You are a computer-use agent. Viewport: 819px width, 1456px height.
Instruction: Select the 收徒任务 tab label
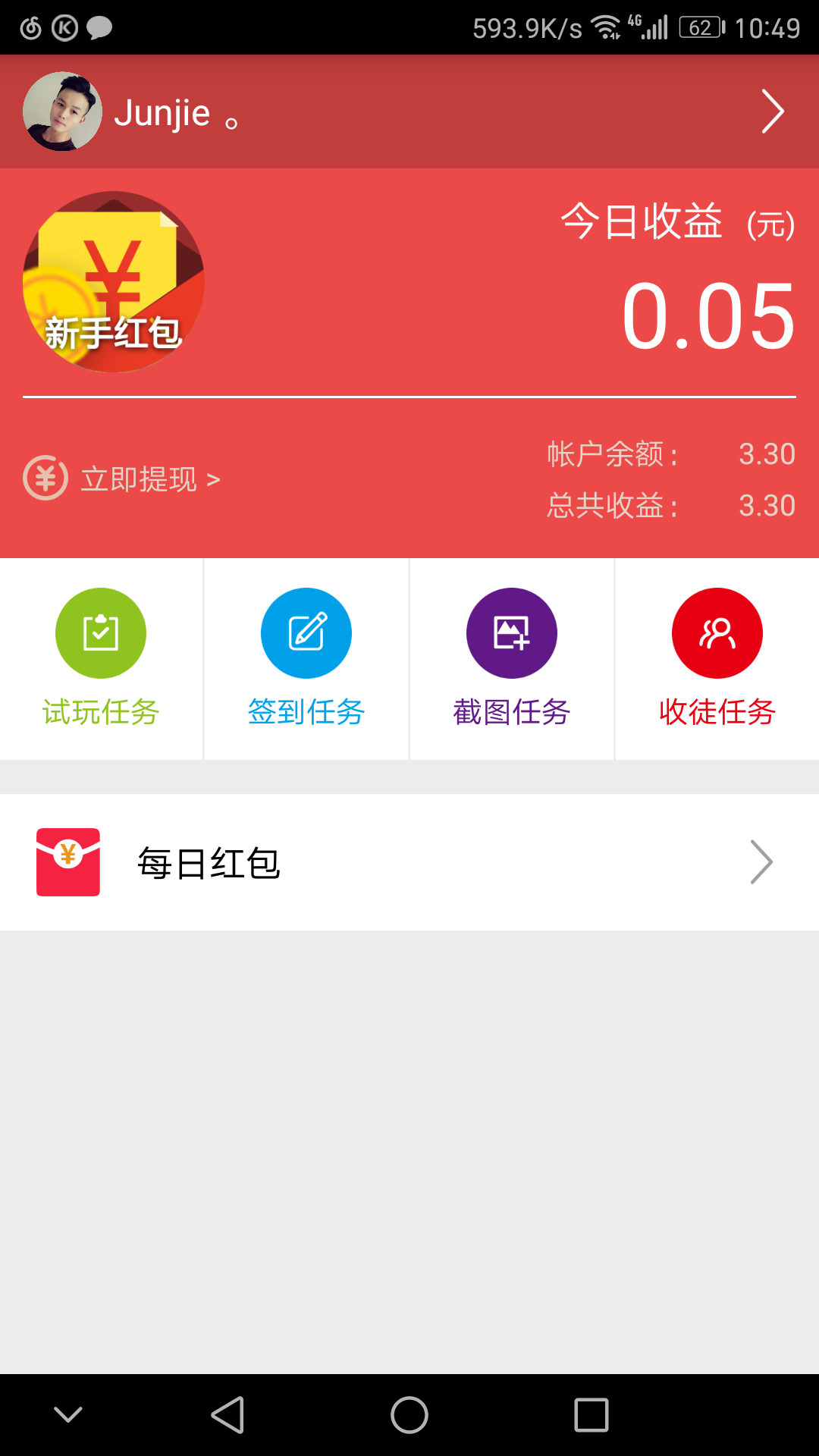717,711
